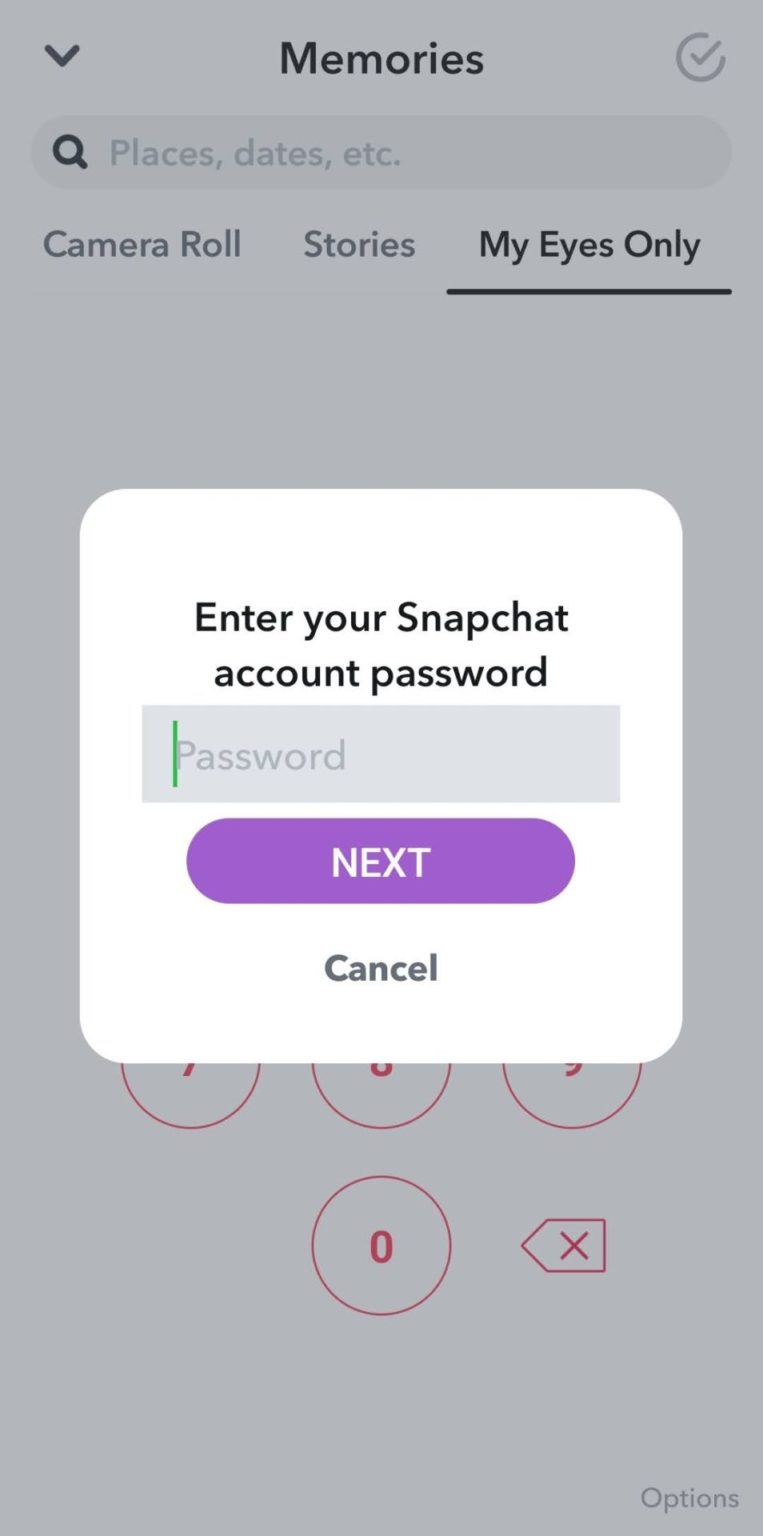Select the My Eyes Only tab
Screen dimensions: 763x1536
pos(589,245)
